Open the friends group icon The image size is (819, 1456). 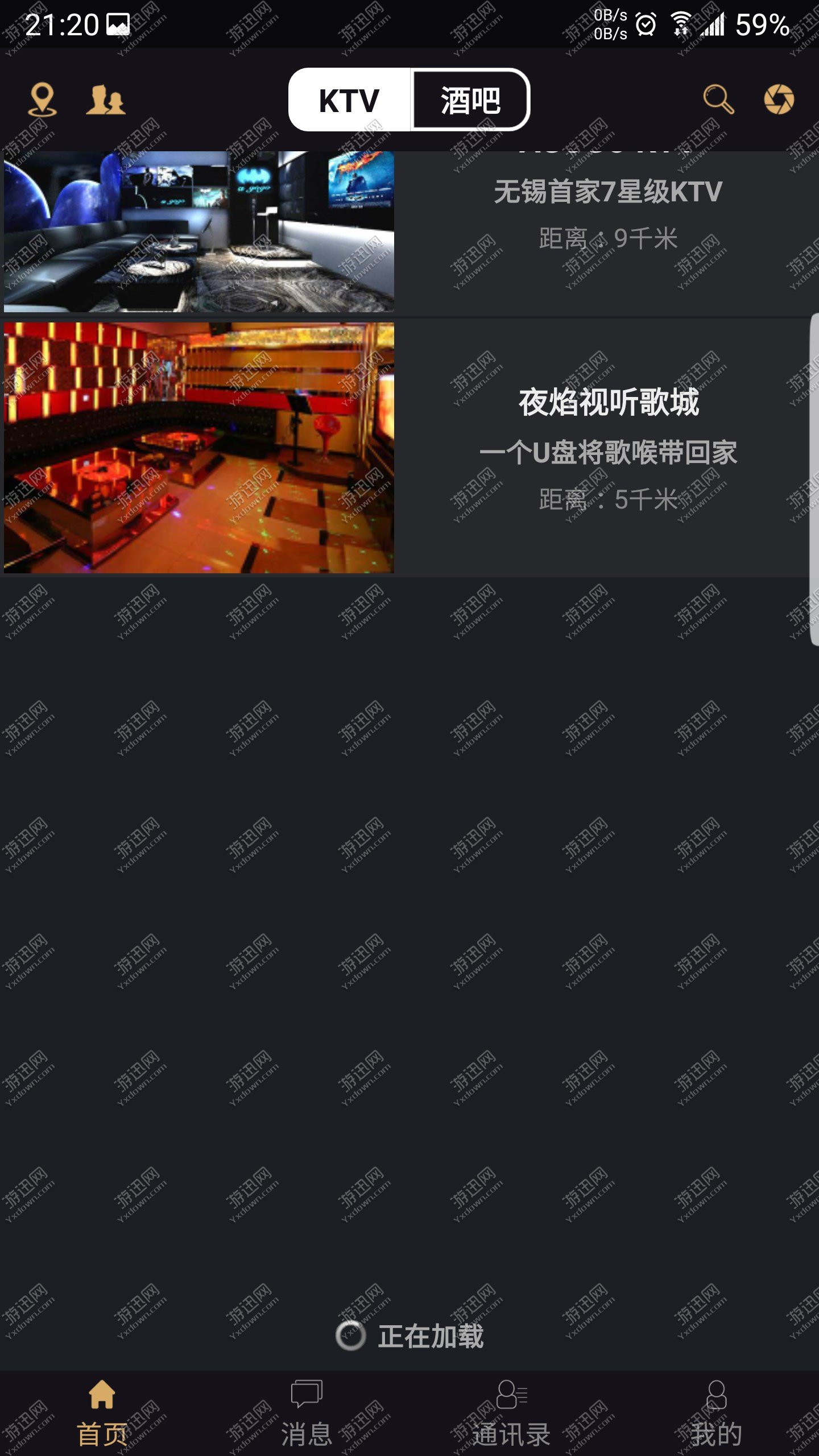(106, 100)
